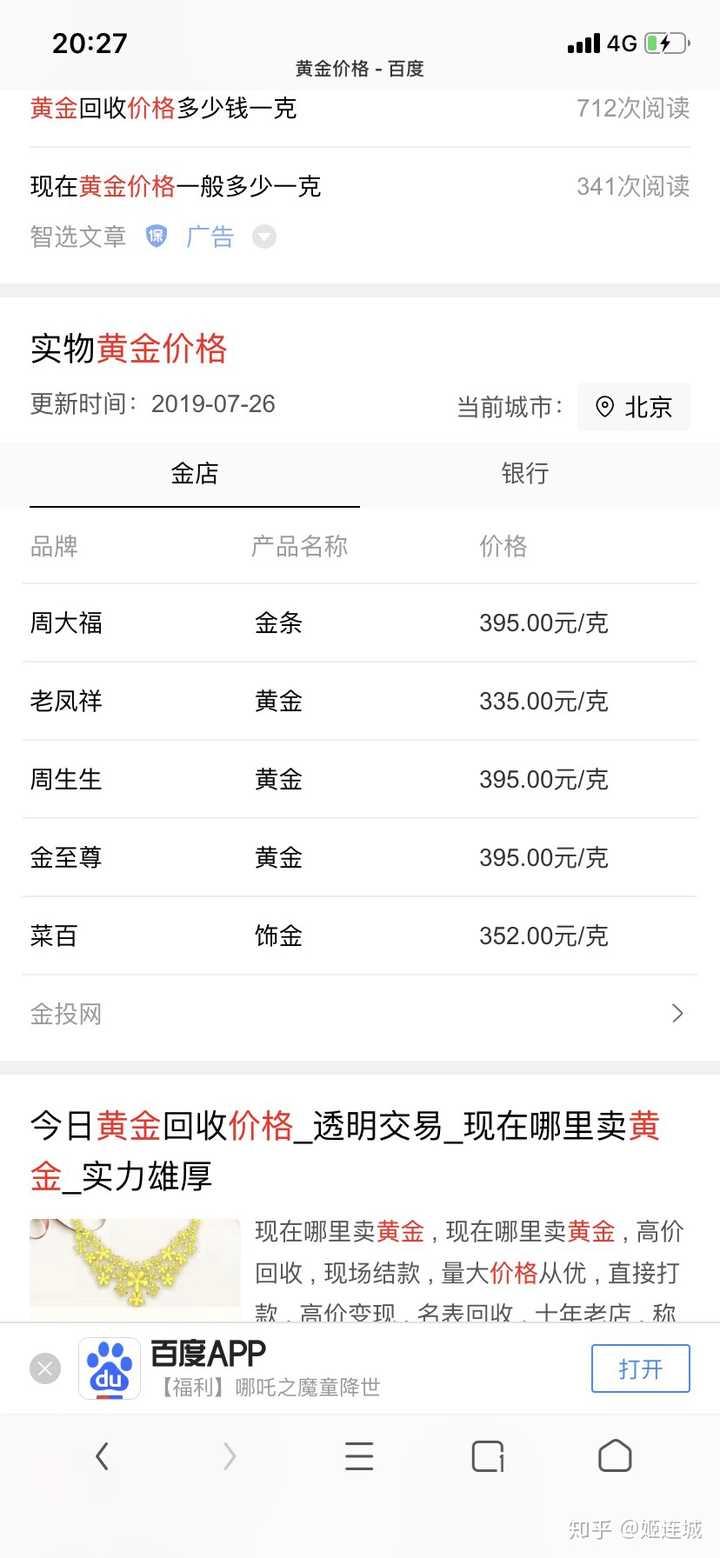The image size is (720, 1558).
Task: Tap the blue shield 保 badge icon
Action: [x=156, y=236]
